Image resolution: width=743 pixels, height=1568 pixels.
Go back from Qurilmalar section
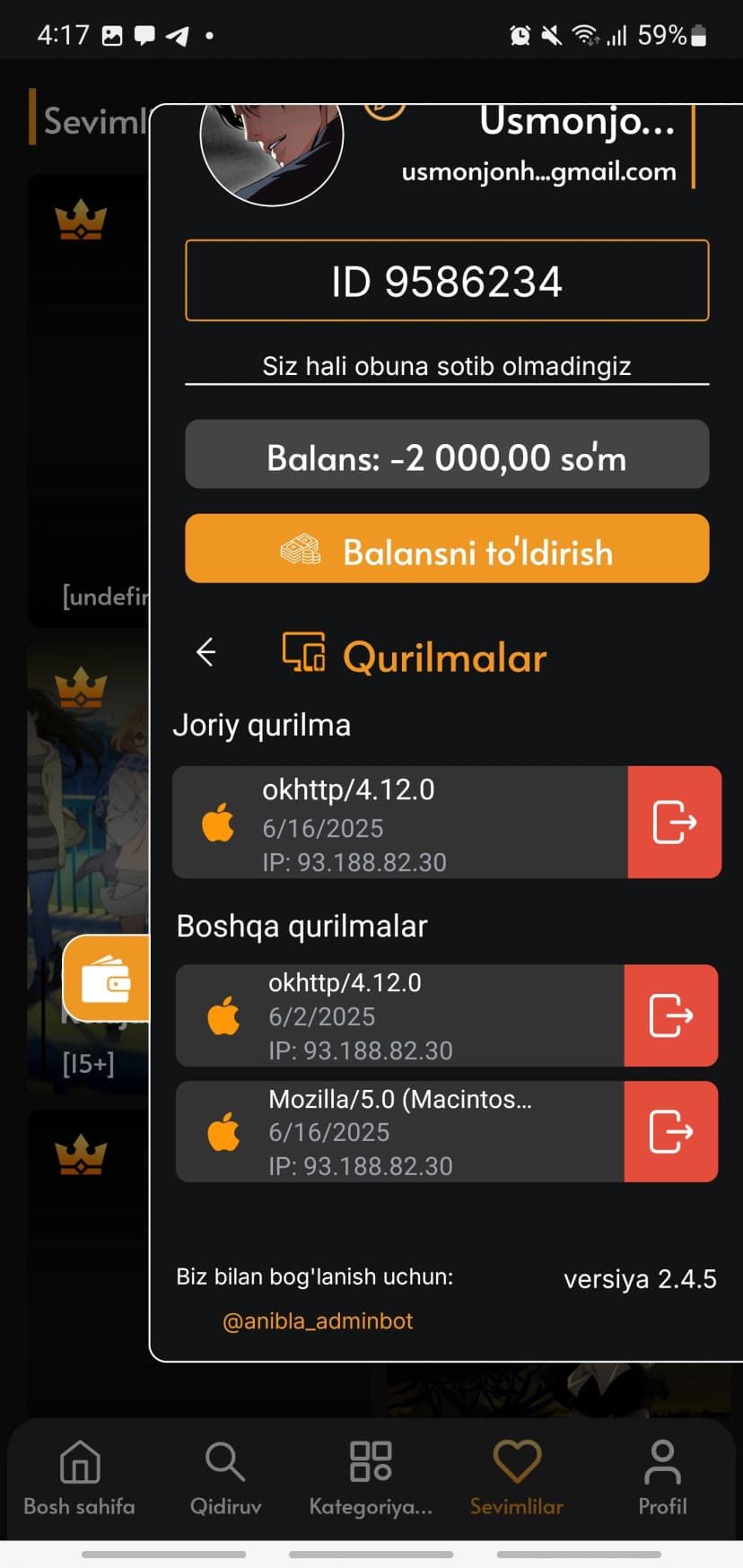(x=206, y=652)
